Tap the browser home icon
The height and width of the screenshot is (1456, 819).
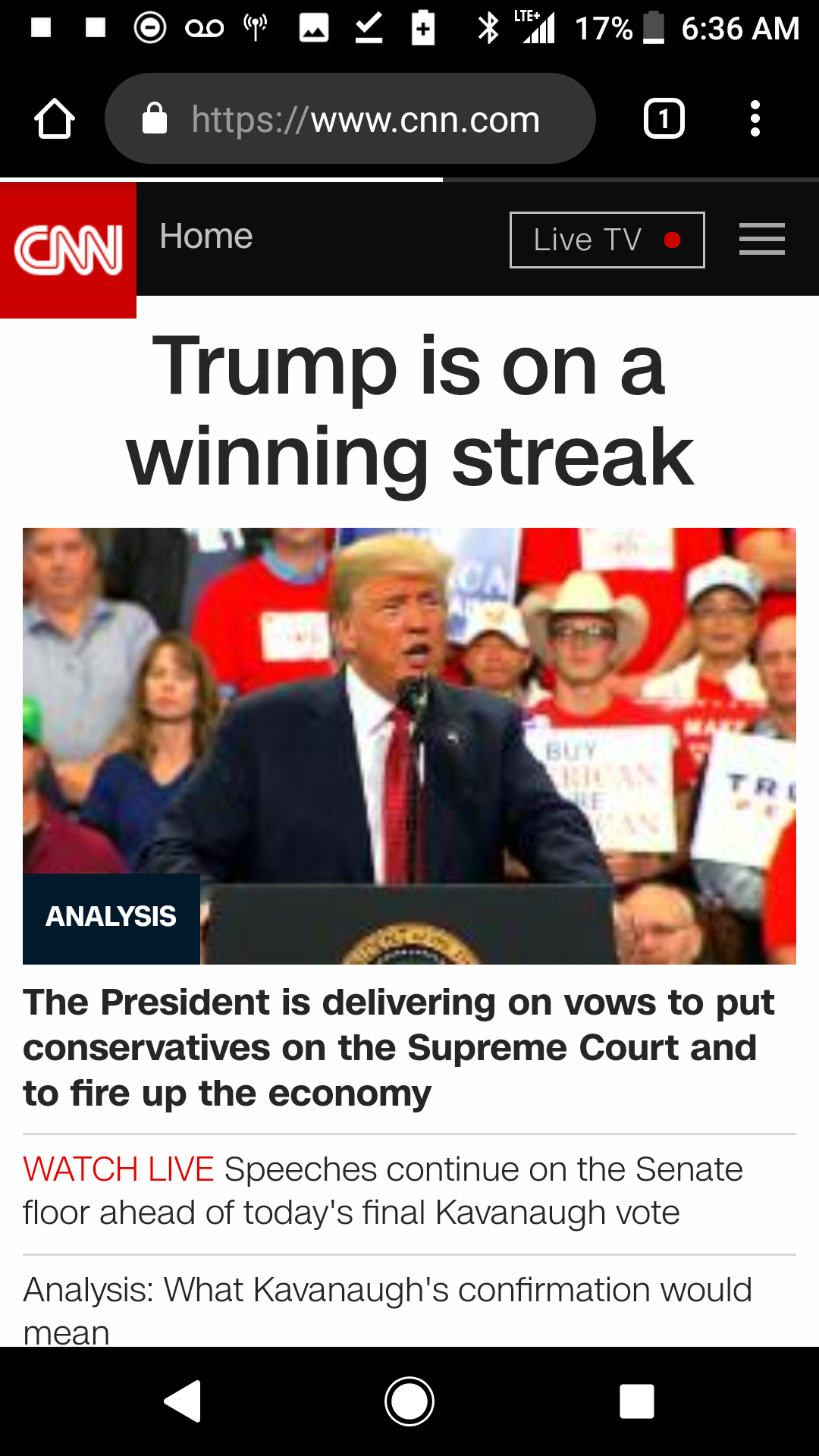coord(55,119)
